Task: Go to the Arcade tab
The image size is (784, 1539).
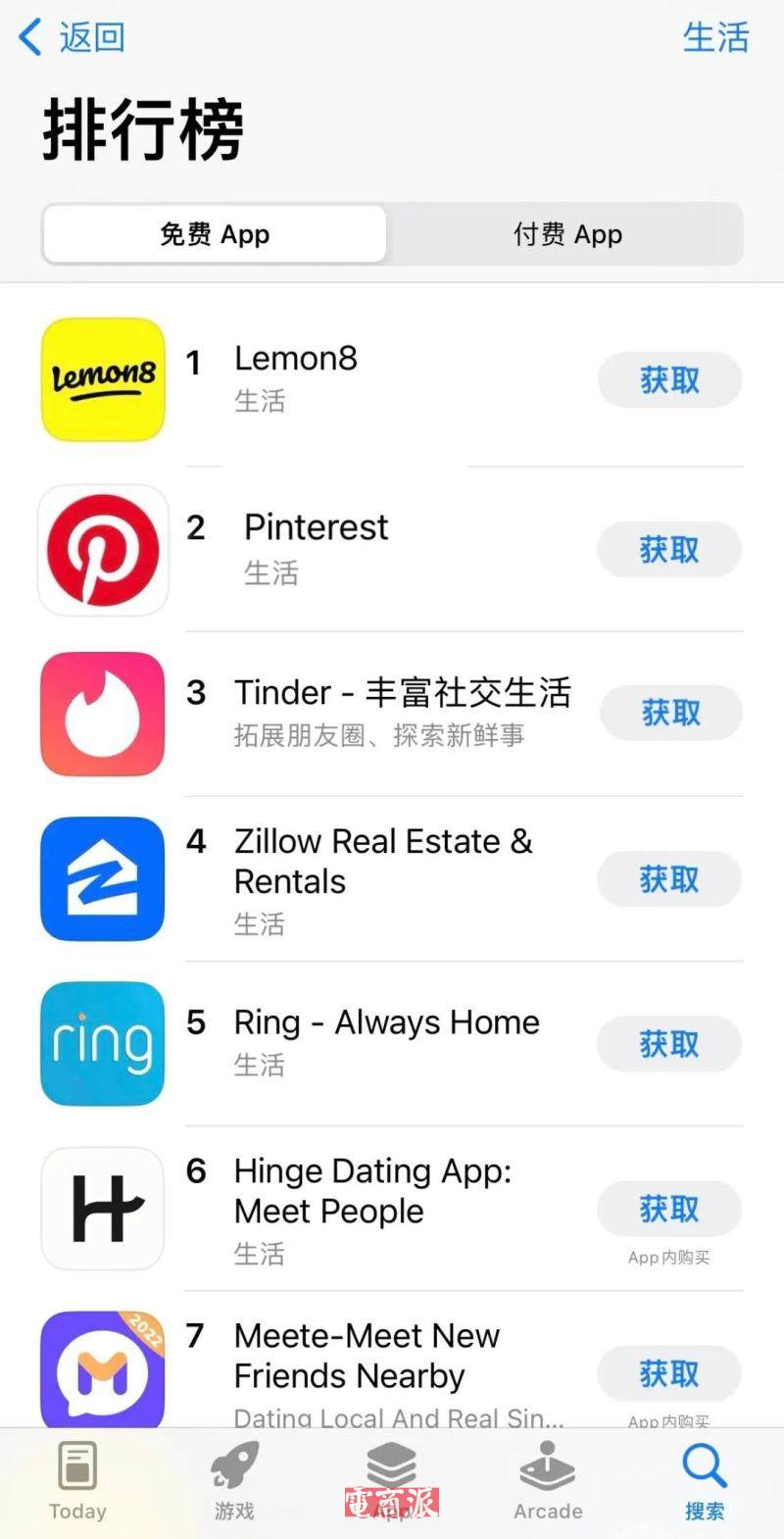Action: 548,1480
